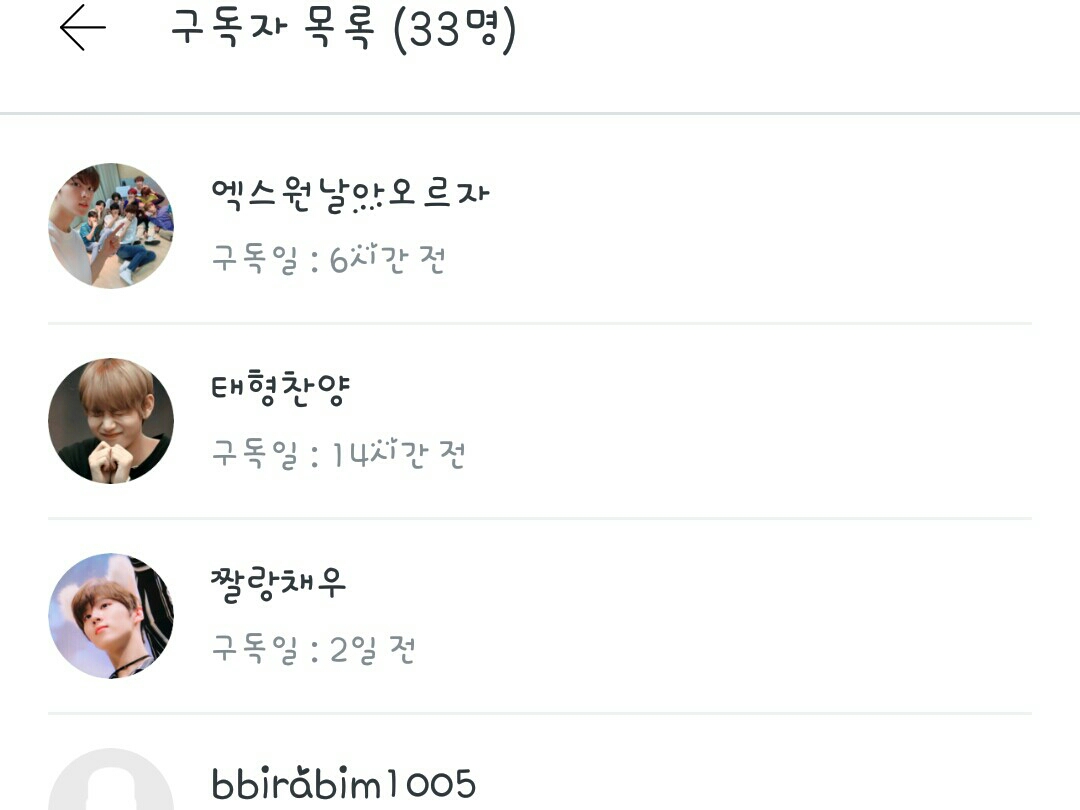Image resolution: width=1080 pixels, height=810 pixels.
Task: Open subscriber bbirabim1005
Action: (343, 785)
